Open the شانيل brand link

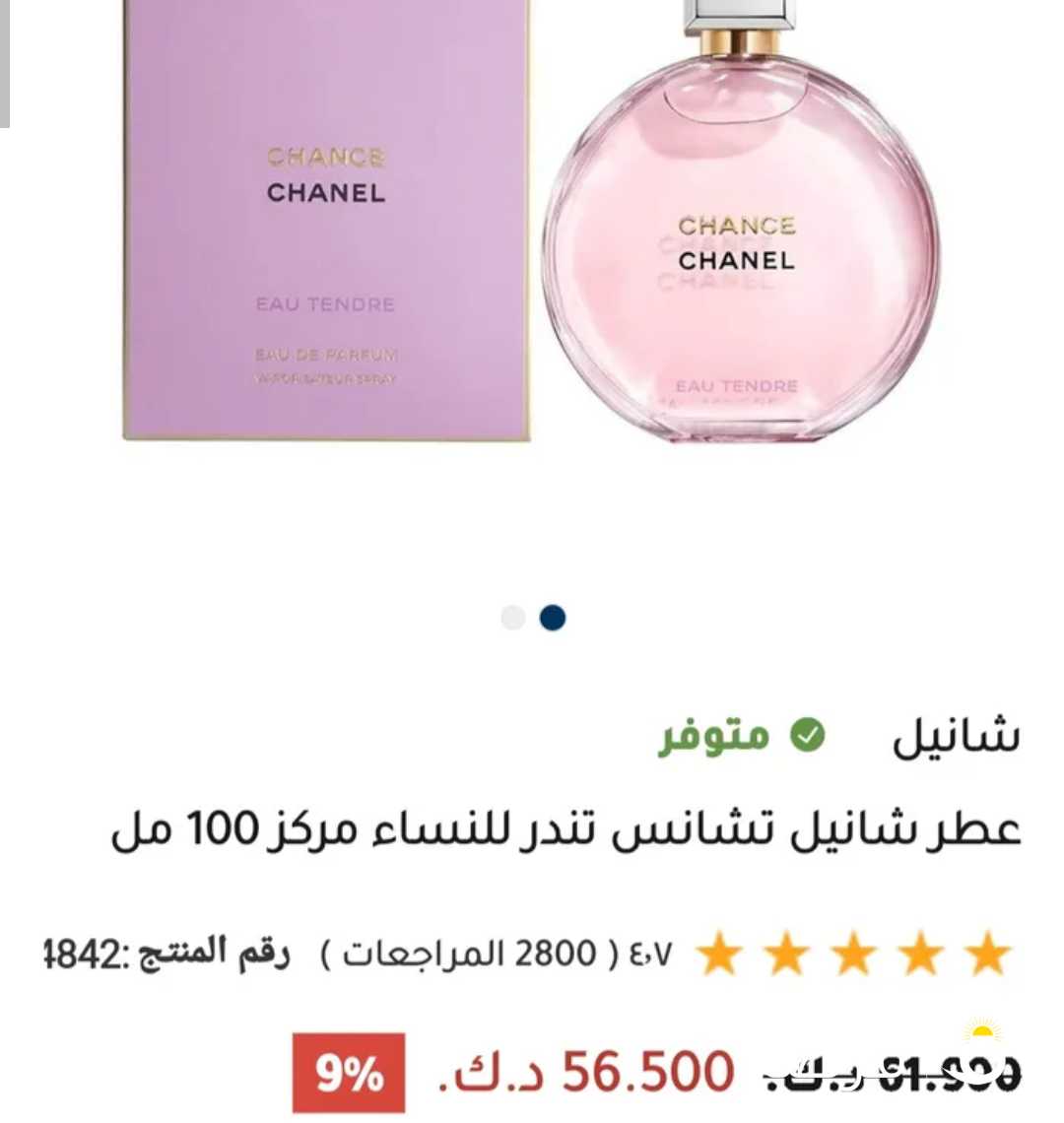tap(955, 738)
